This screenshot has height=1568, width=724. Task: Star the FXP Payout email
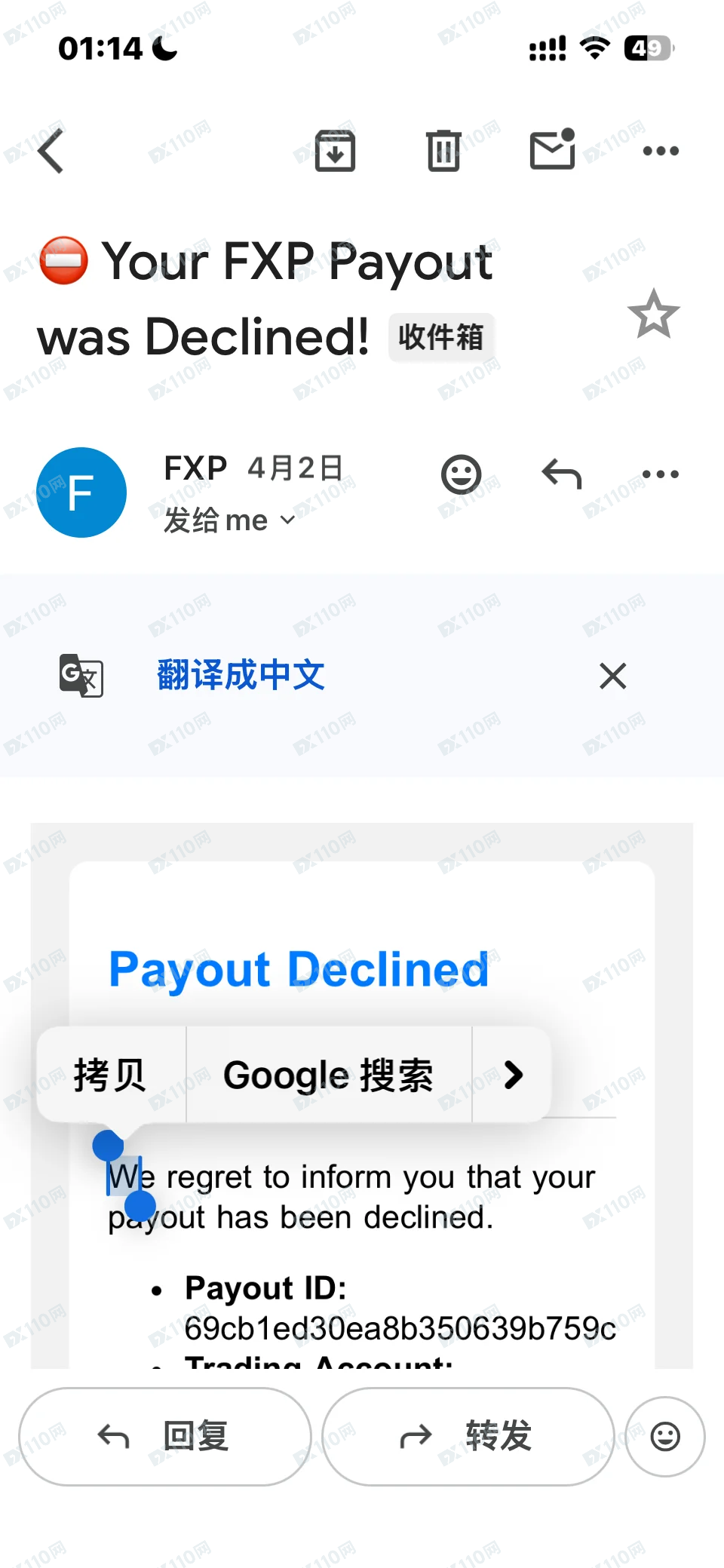tap(653, 314)
